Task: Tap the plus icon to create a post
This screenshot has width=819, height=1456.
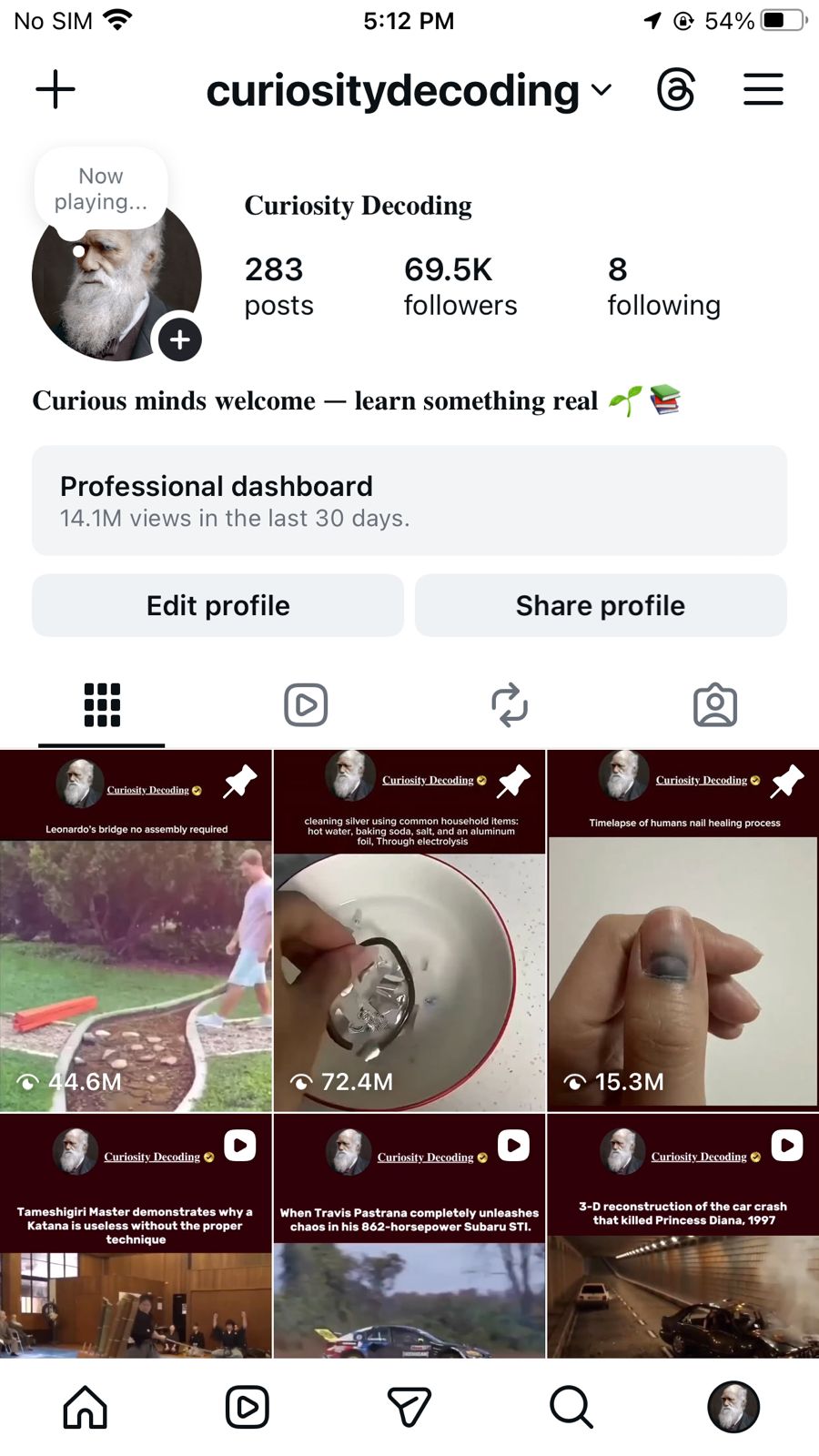Action: pos(56,89)
